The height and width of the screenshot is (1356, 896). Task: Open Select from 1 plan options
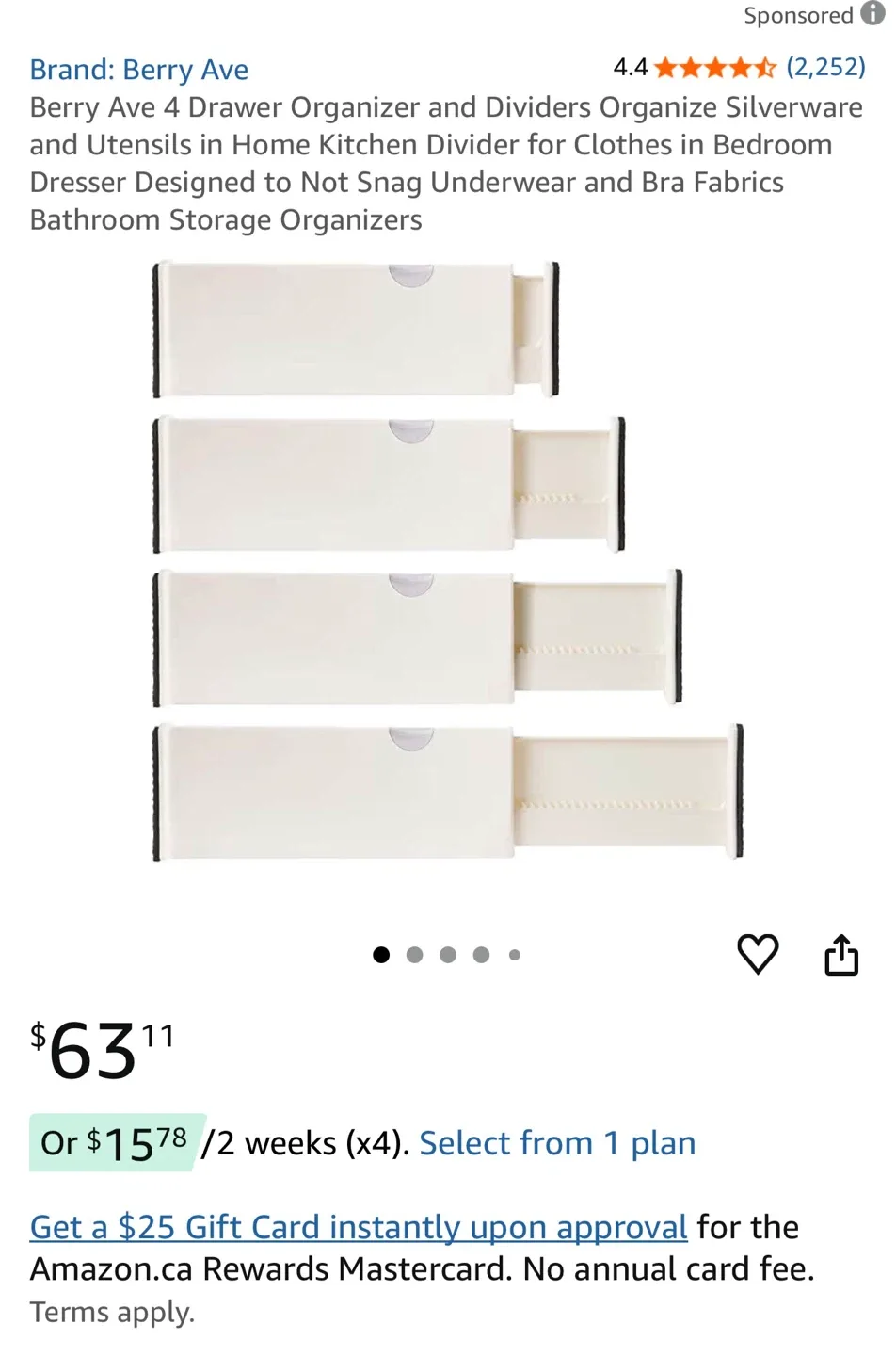tap(557, 1142)
